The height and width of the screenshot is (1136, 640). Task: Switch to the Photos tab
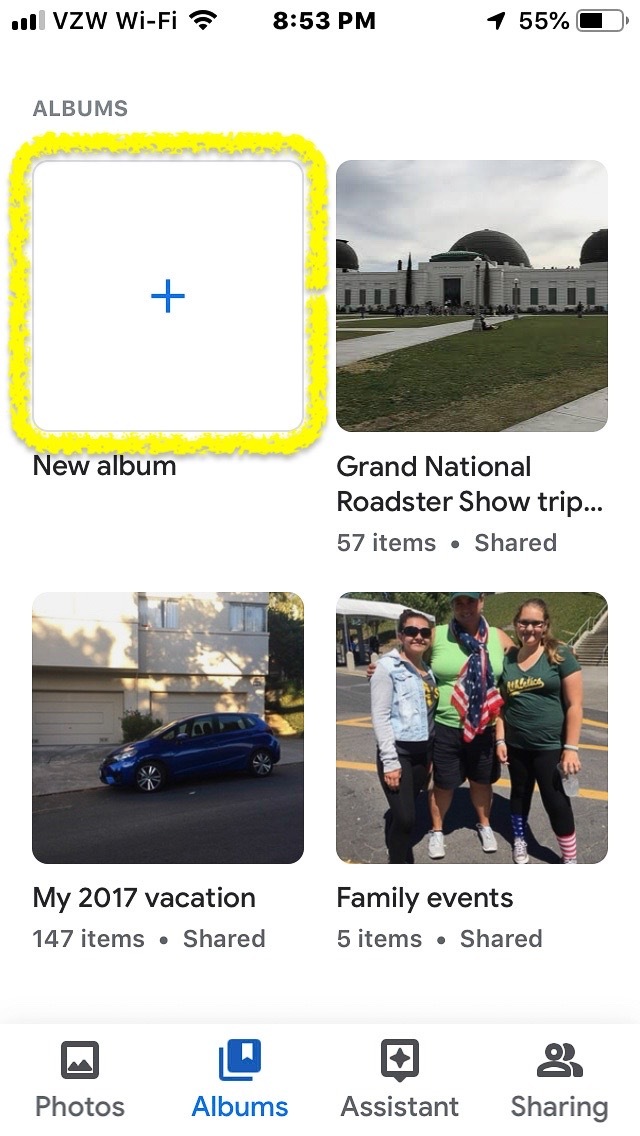tap(80, 1080)
